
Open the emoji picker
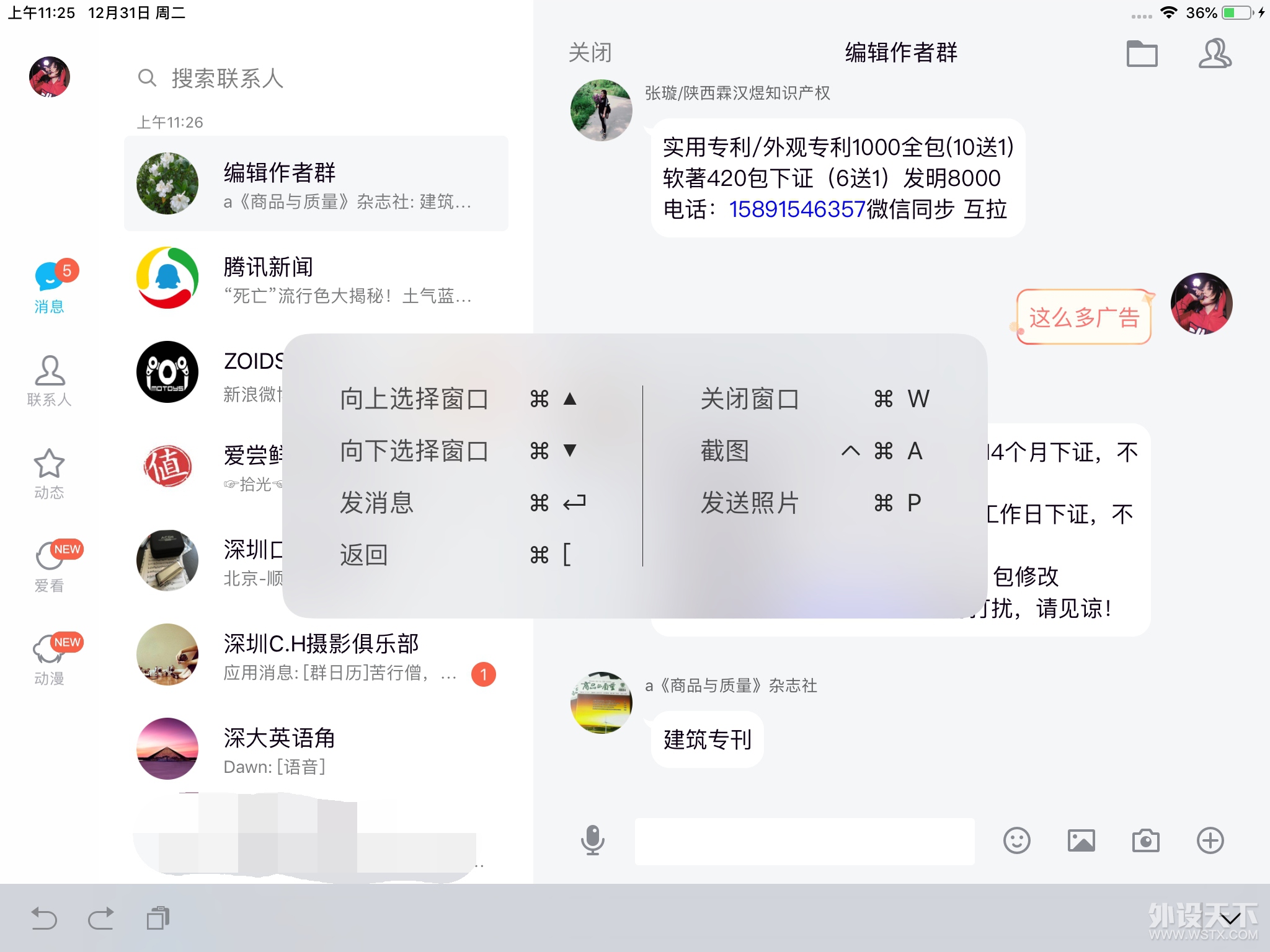[x=1016, y=840]
